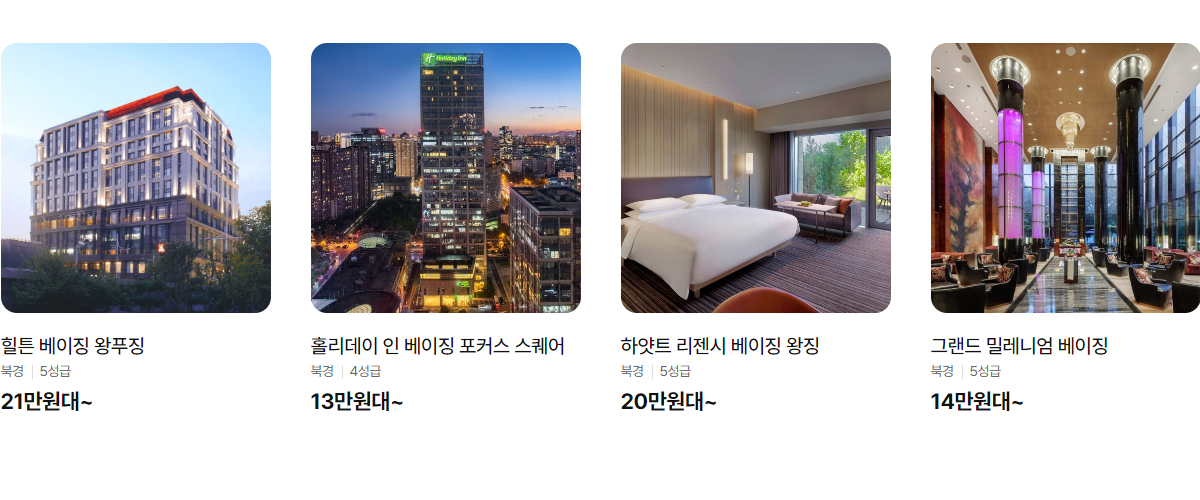Viewport: 1200px width, 500px height.
Task: Open the 힐튼 베이징 왕푸징 hotel card
Action: pyautogui.click(x=135, y=178)
